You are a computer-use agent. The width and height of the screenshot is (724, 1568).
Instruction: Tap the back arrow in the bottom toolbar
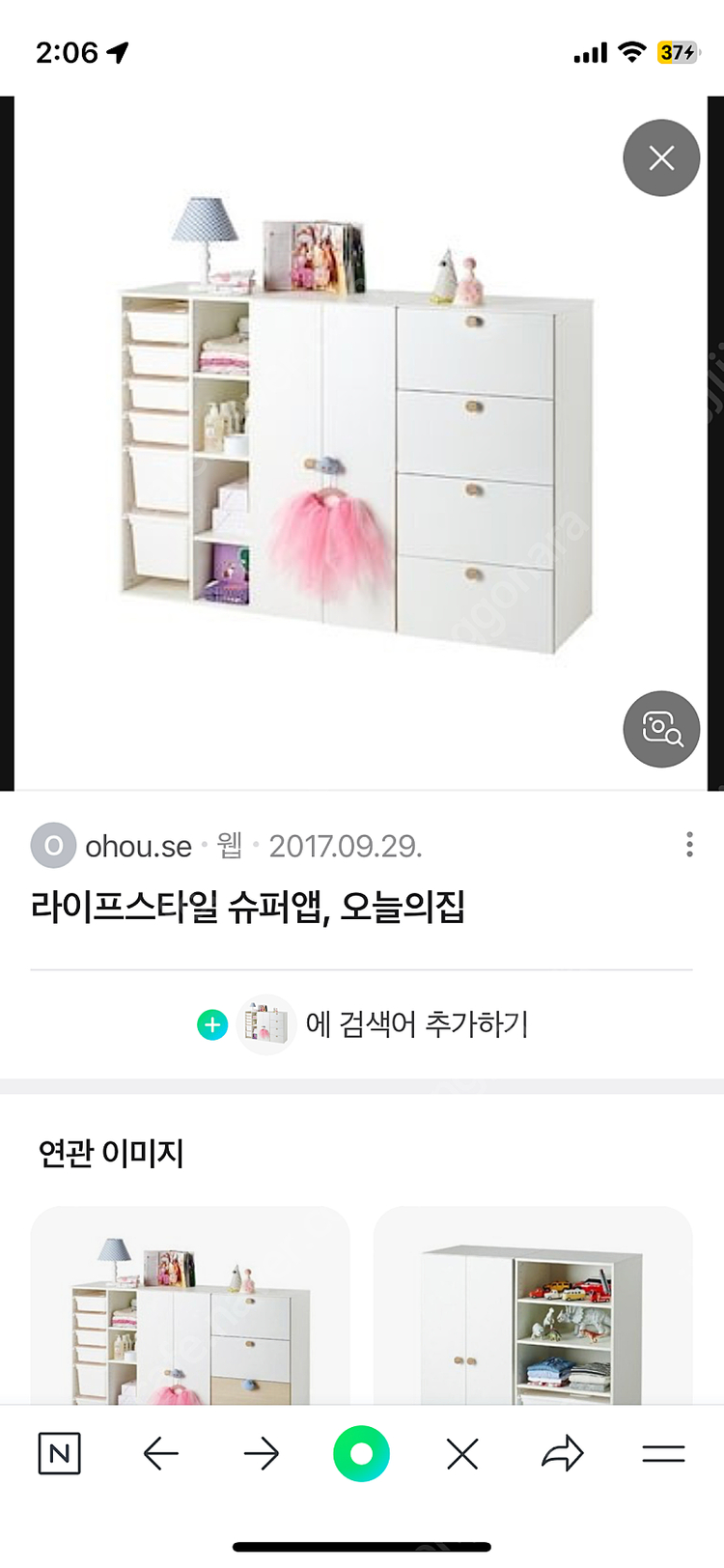(x=161, y=1452)
